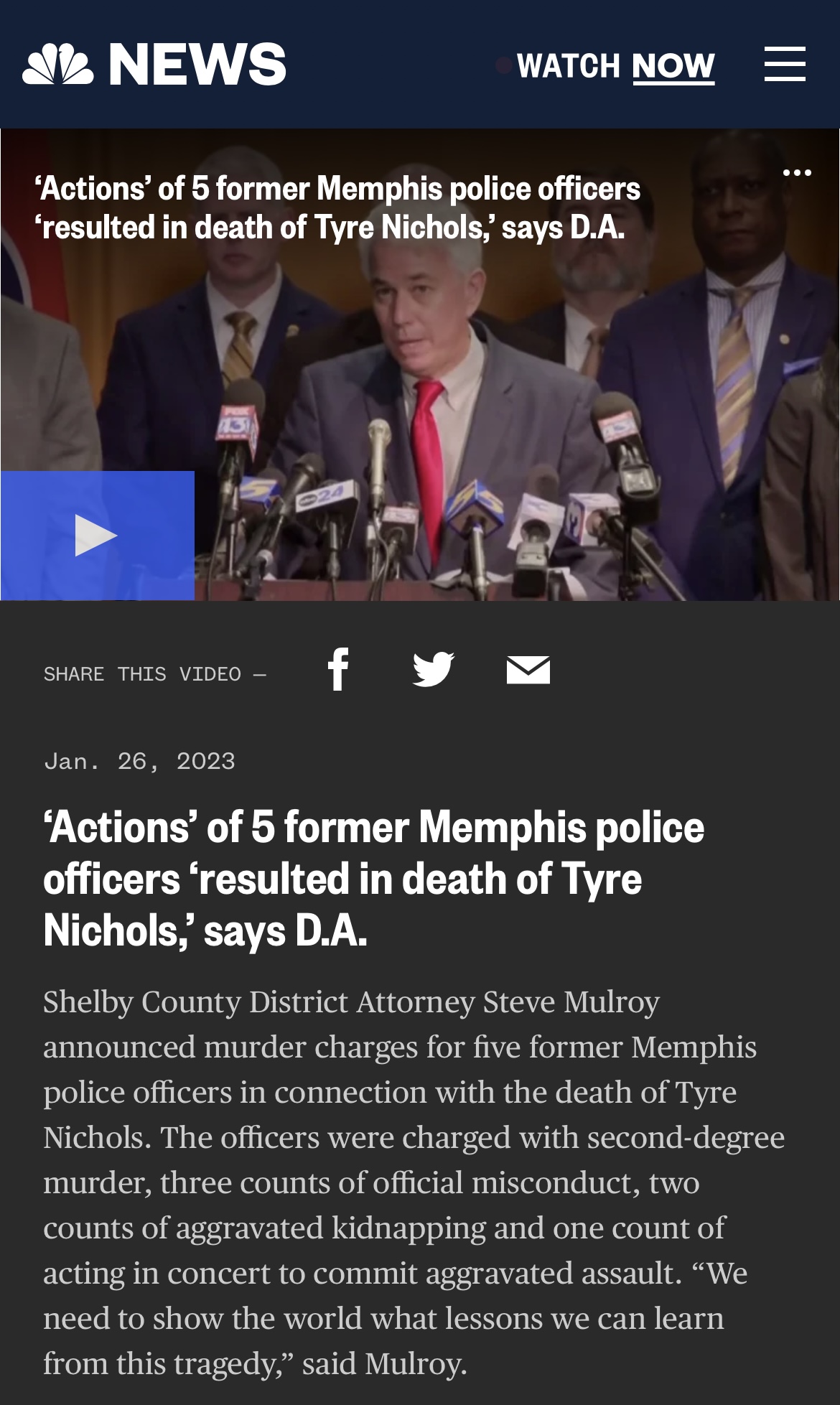This screenshot has width=840, height=1405.
Task: Open the video's three-dot options
Action: [797, 173]
